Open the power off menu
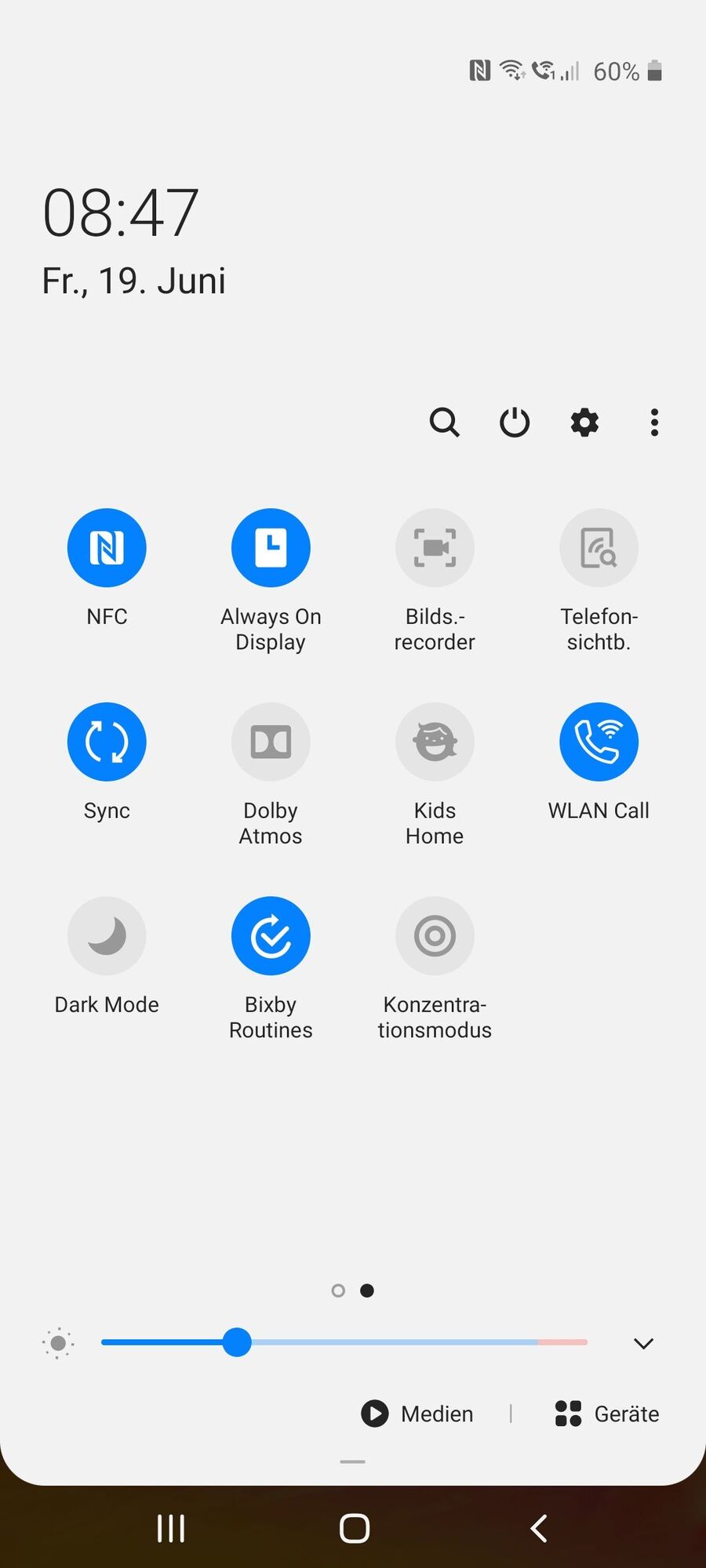 coord(515,423)
